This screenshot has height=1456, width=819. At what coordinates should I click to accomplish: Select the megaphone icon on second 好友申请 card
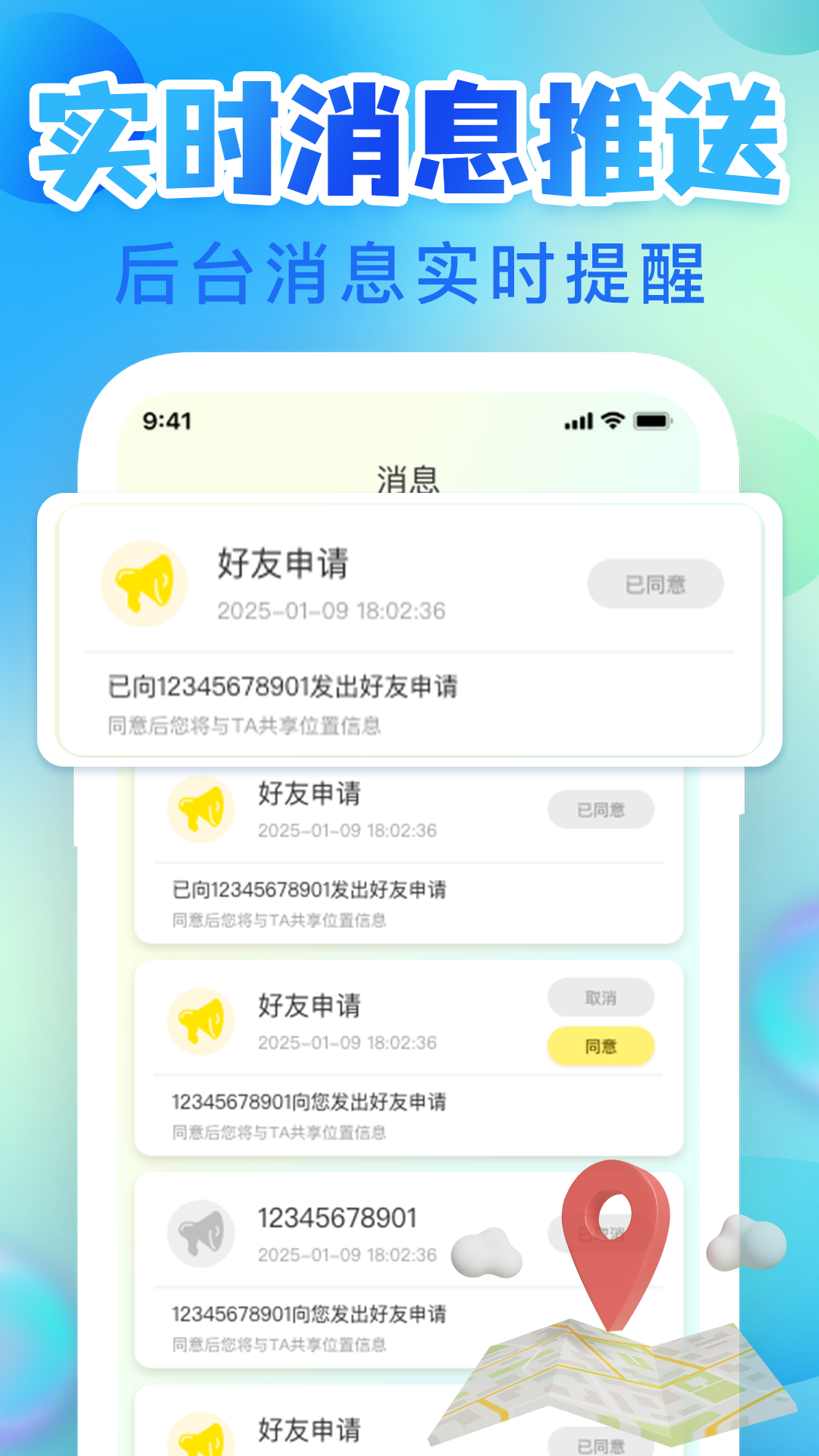[x=199, y=808]
